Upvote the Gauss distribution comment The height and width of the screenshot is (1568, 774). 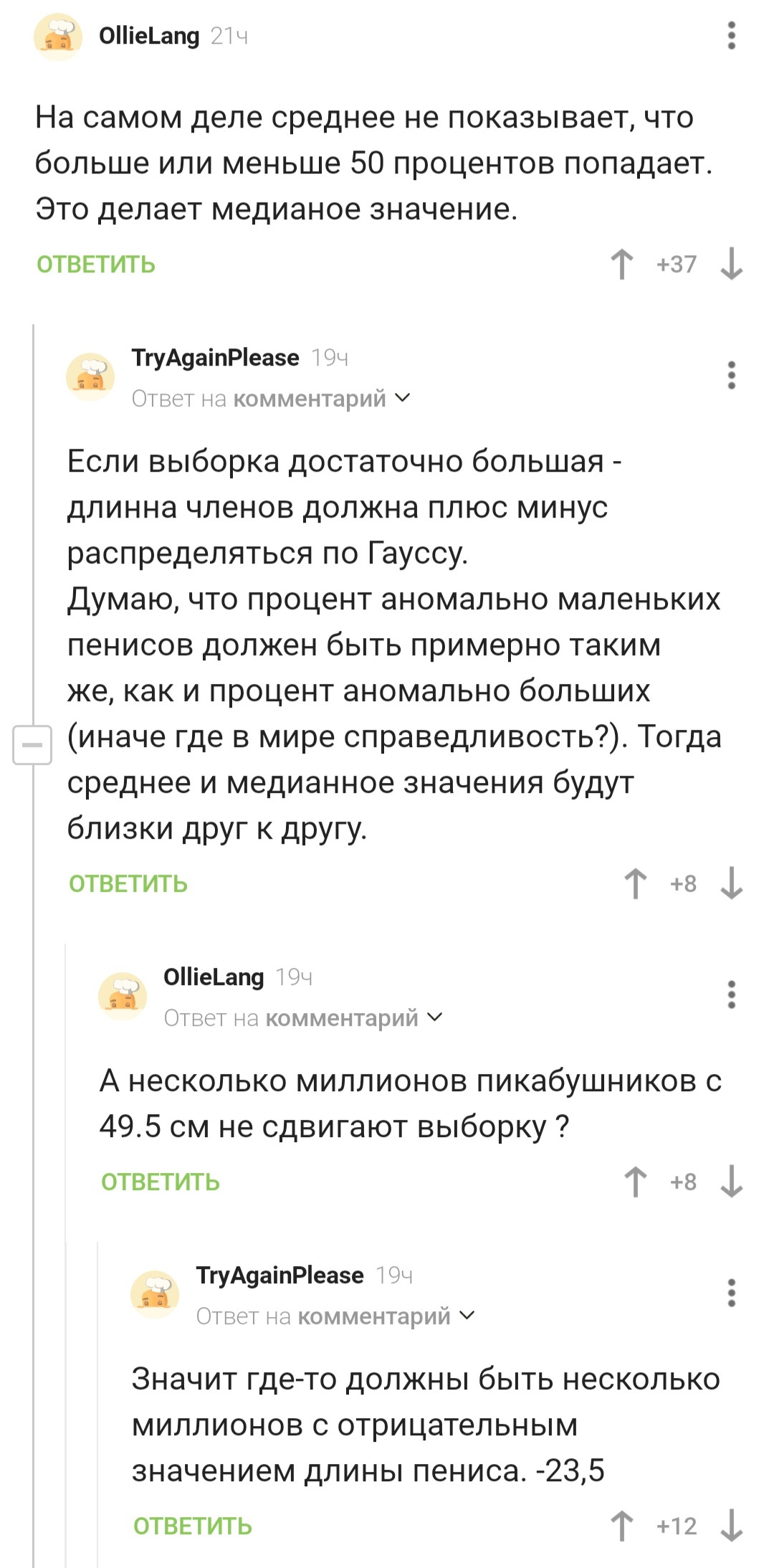point(635,884)
